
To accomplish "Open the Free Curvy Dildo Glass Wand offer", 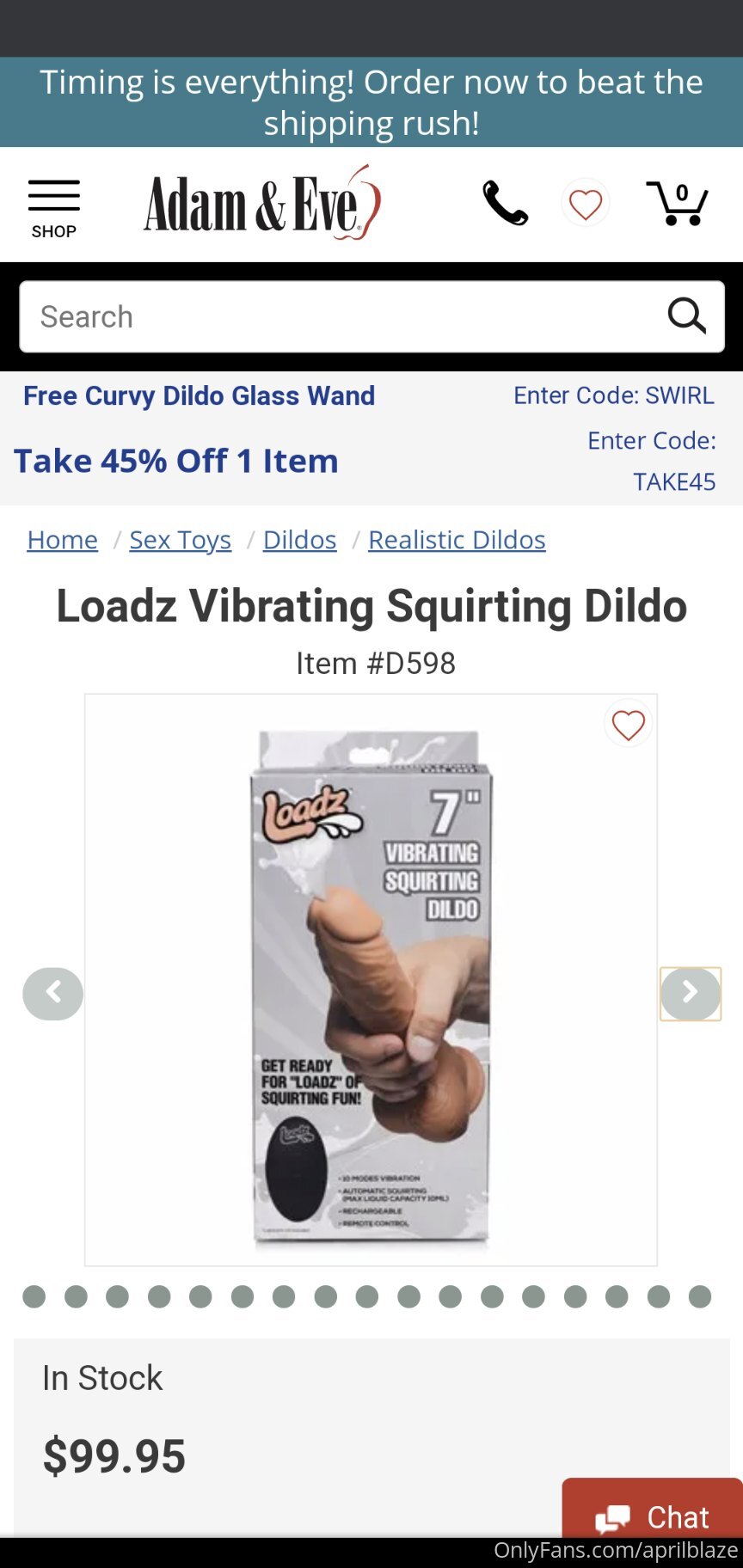I will coord(199,395).
